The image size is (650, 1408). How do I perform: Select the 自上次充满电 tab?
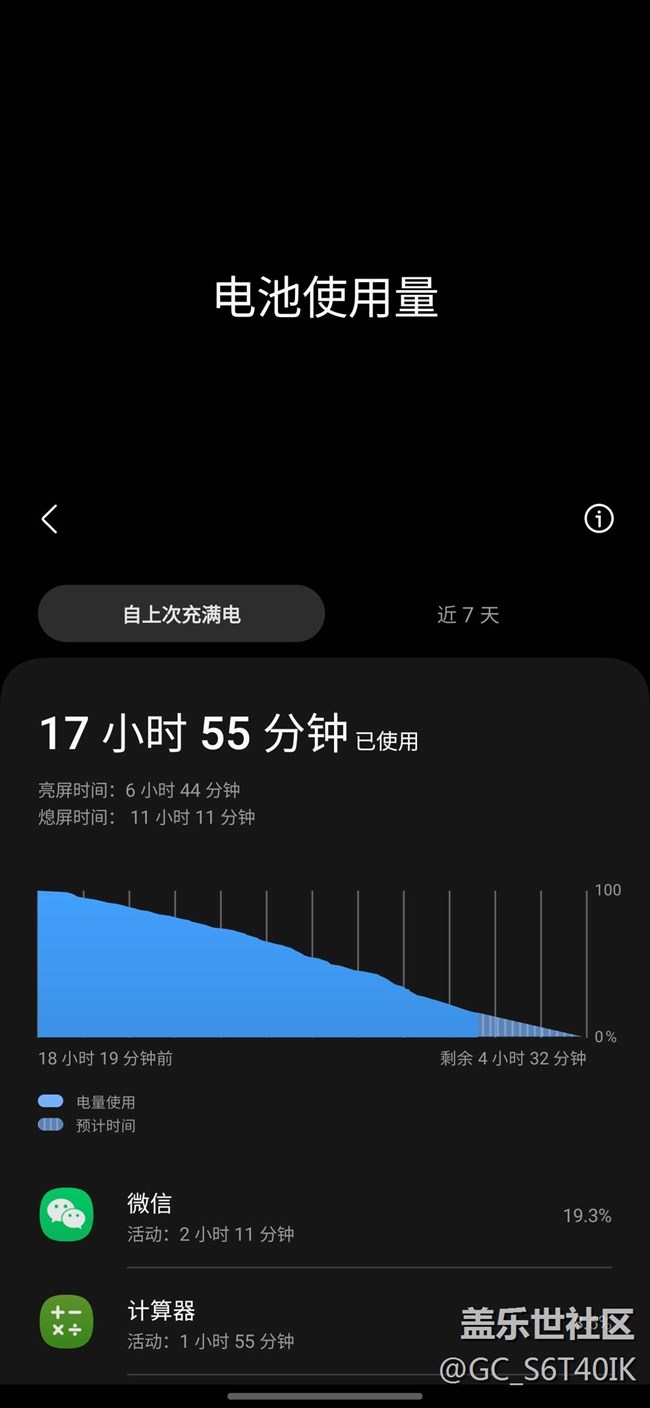[x=181, y=614]
